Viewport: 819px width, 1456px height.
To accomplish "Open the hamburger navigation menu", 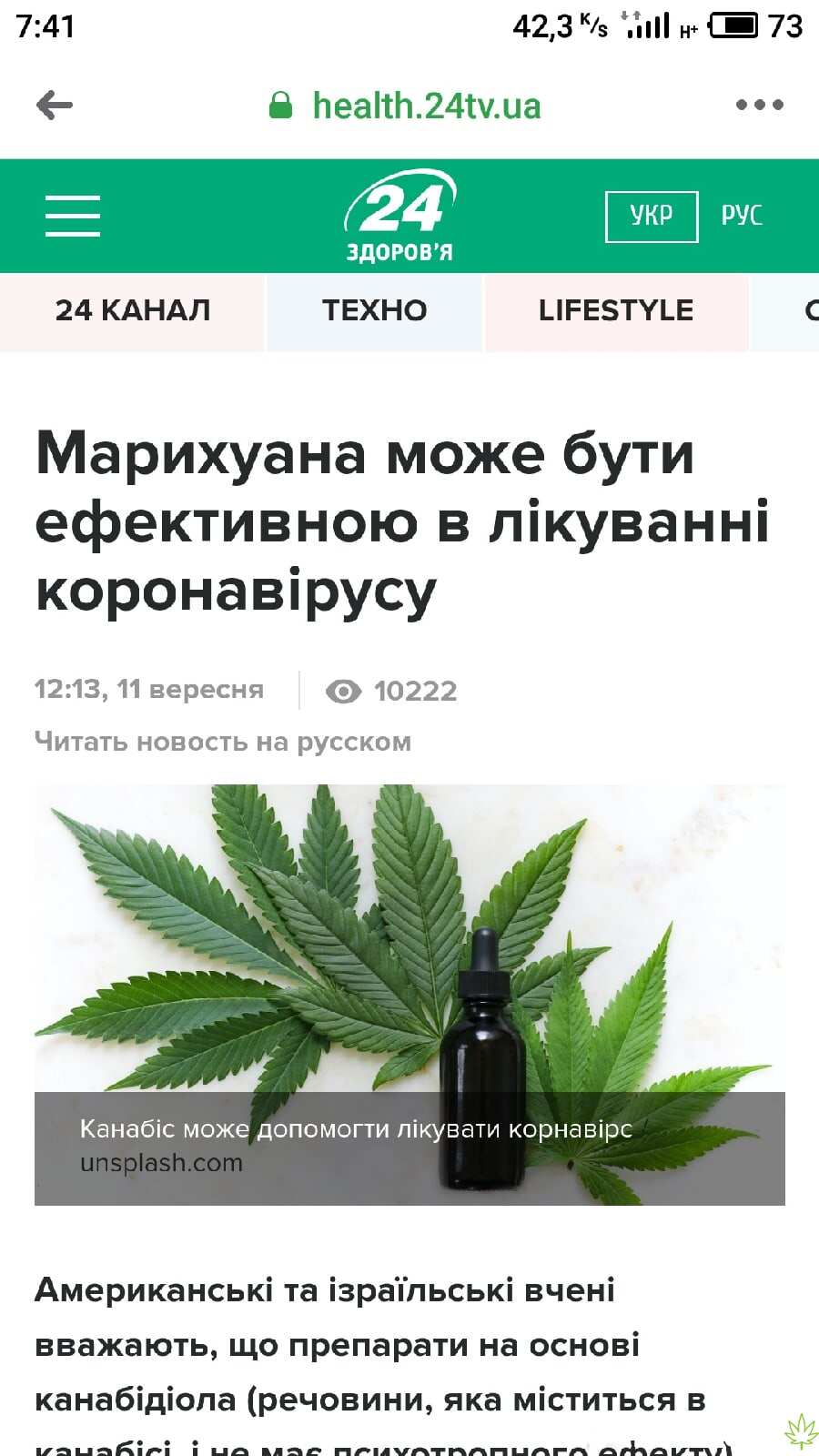I will (73, 216).
